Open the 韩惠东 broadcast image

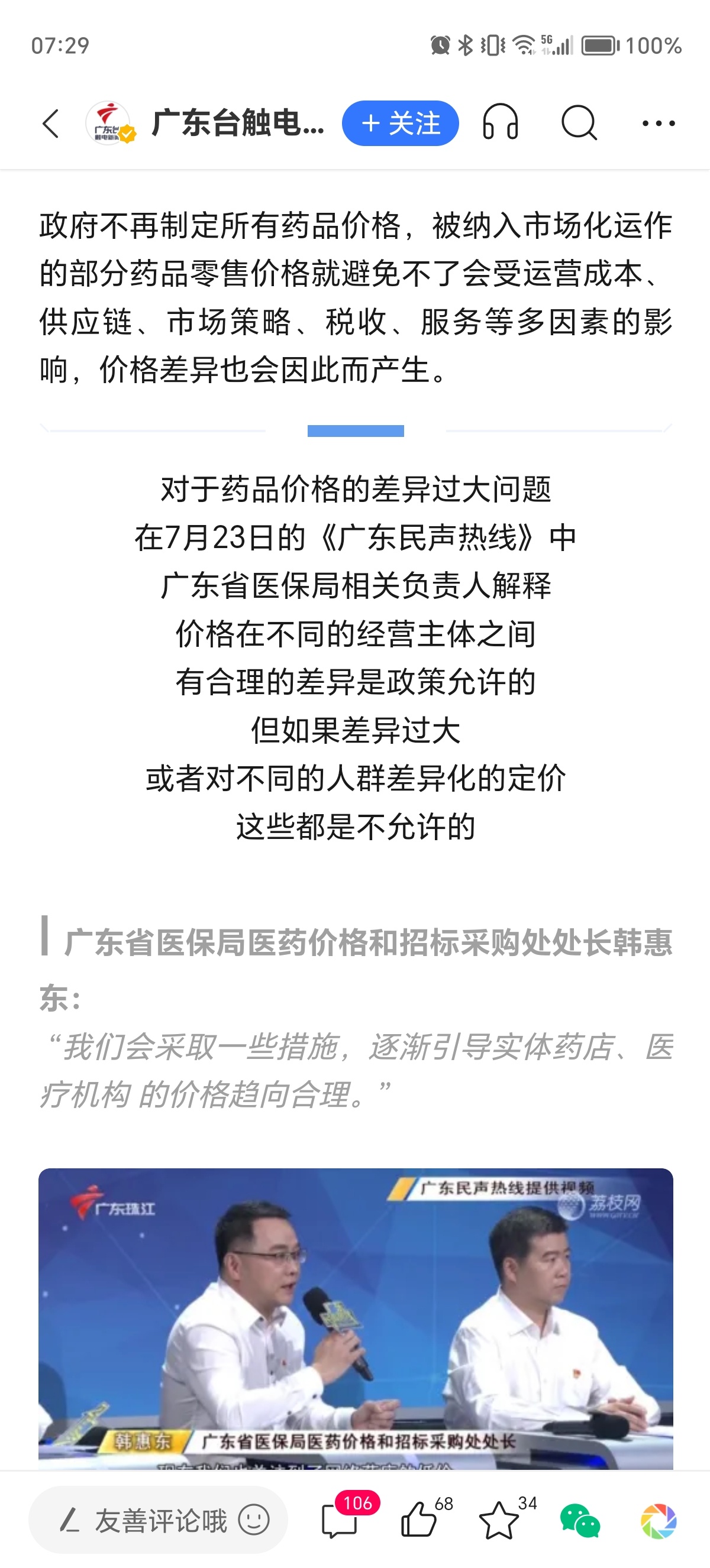[356, 1318]
